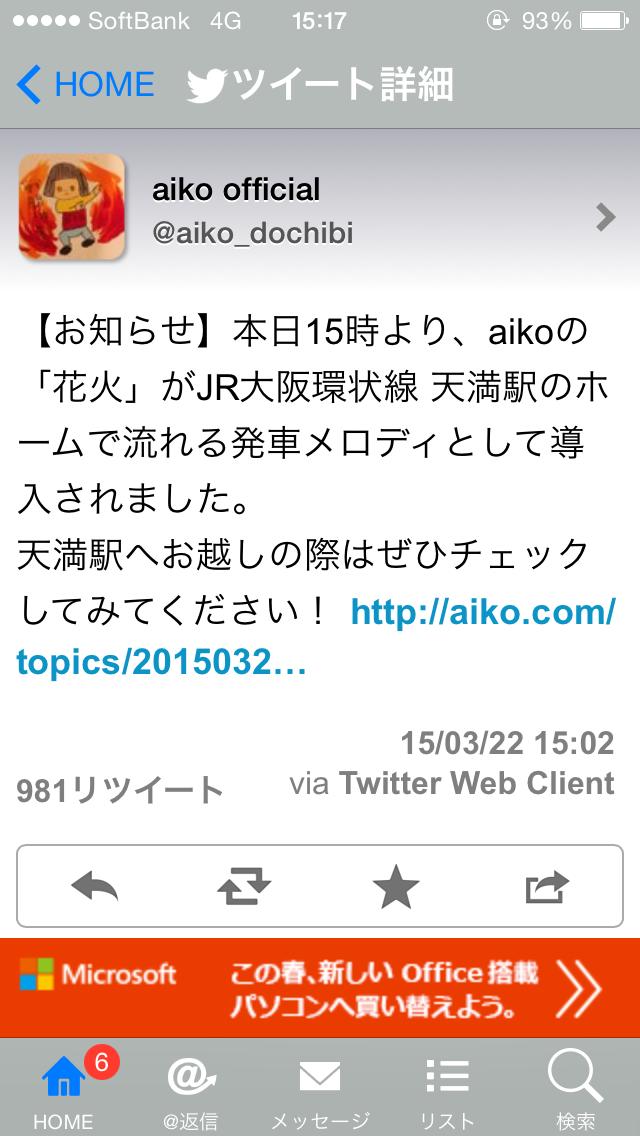Switch to the @返信 tab
The height and width of the screenshot is (1136, 640).
click(191, 1090)
